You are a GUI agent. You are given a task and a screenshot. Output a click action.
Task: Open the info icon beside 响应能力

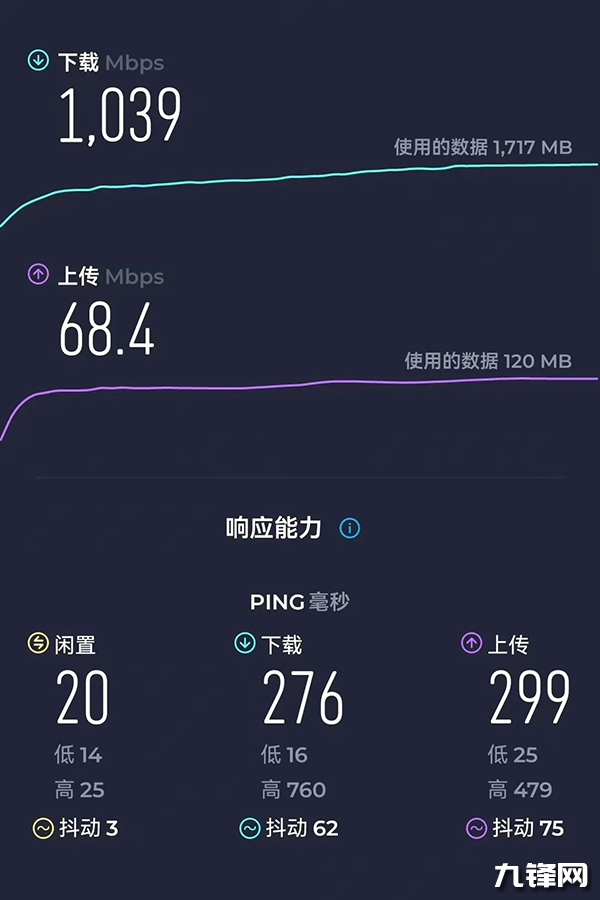349,528
